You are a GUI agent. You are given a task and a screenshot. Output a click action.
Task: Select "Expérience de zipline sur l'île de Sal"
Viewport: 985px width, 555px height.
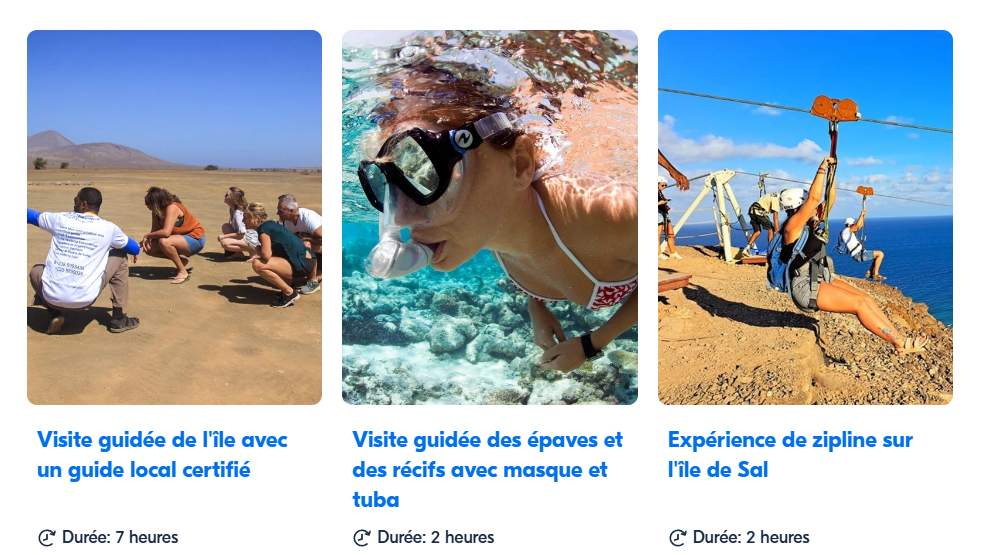[790, 454]
